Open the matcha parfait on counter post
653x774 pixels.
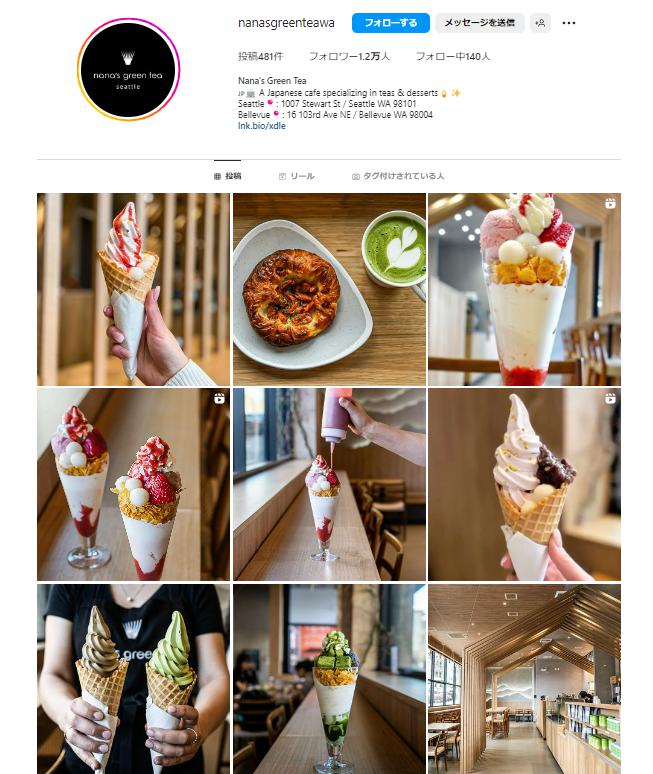(x=329, y=679)
